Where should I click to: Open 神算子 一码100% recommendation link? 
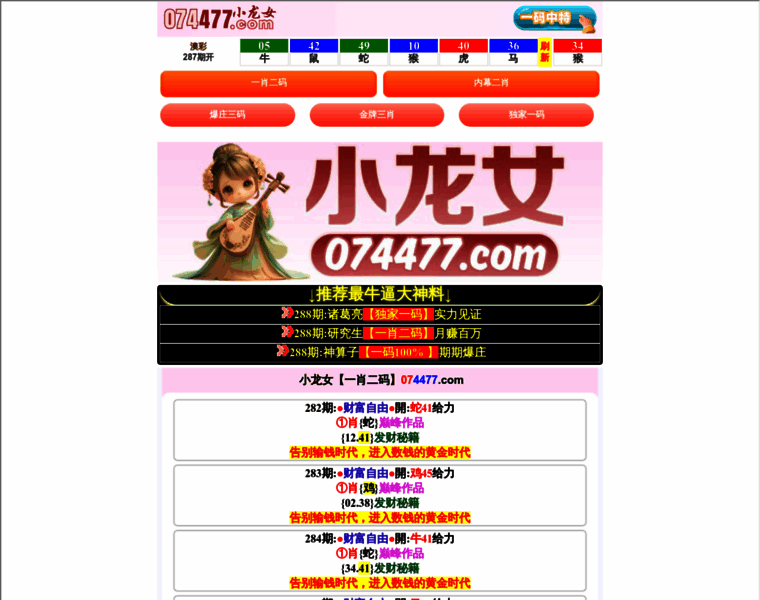(x=388, y=352)
